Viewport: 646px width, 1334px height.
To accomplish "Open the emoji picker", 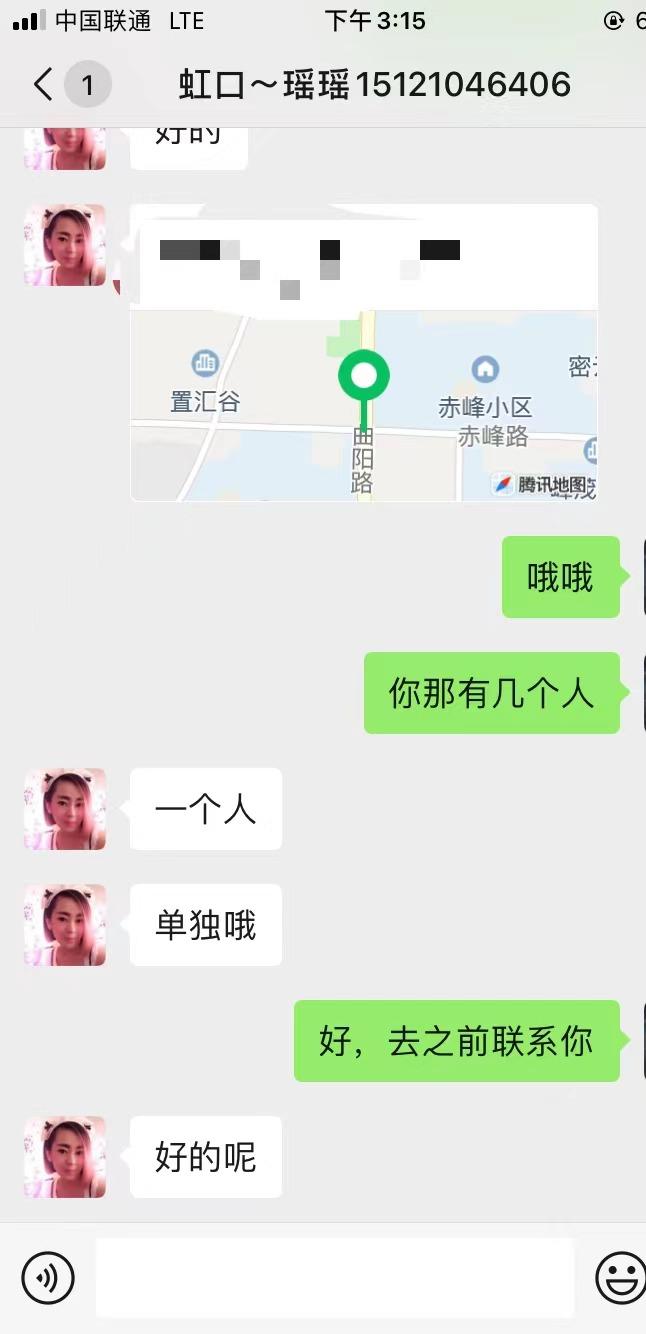I will (x=619, y=1277).
